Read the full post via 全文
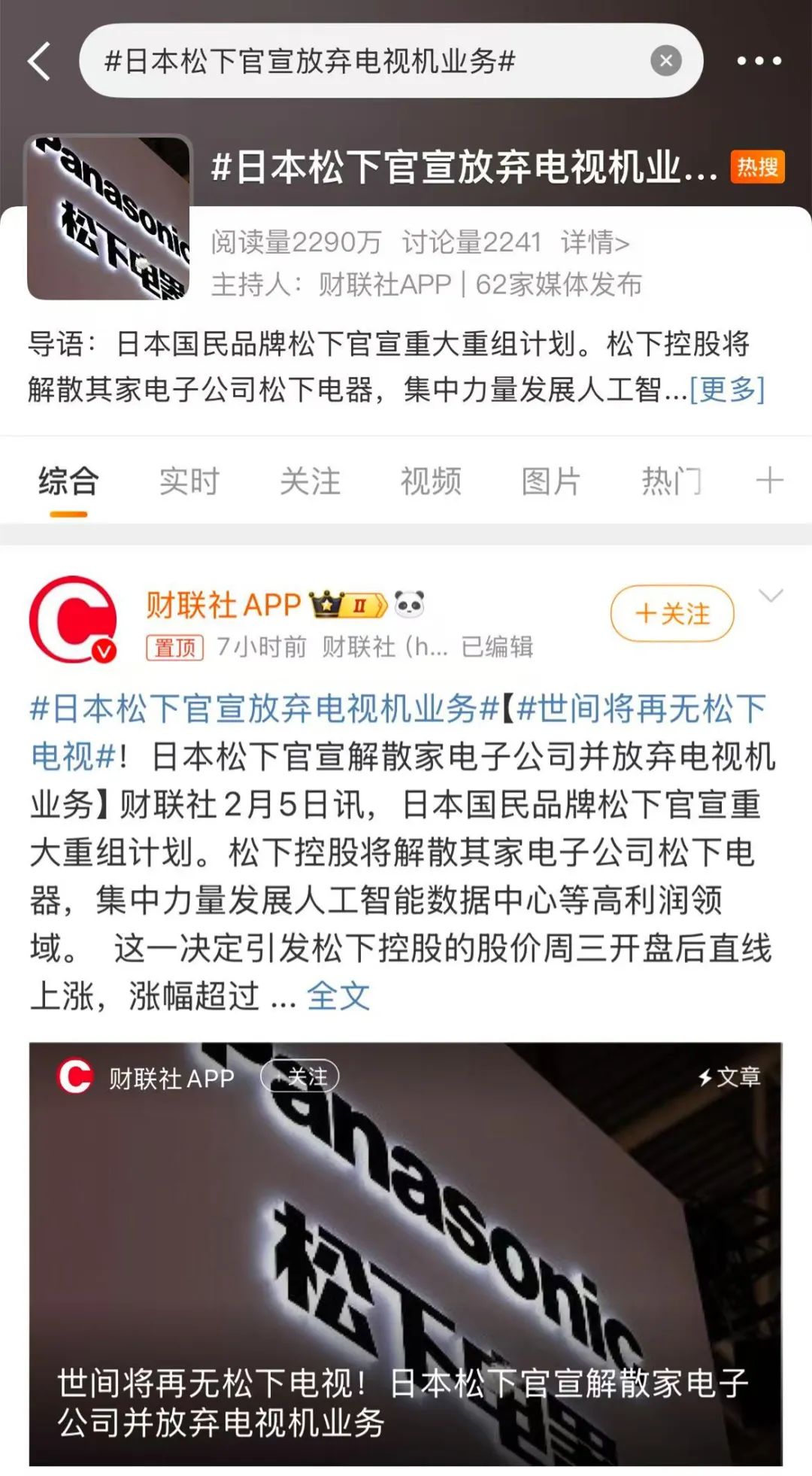This screenshot has height=1476, width=812. tap(338, 997)
